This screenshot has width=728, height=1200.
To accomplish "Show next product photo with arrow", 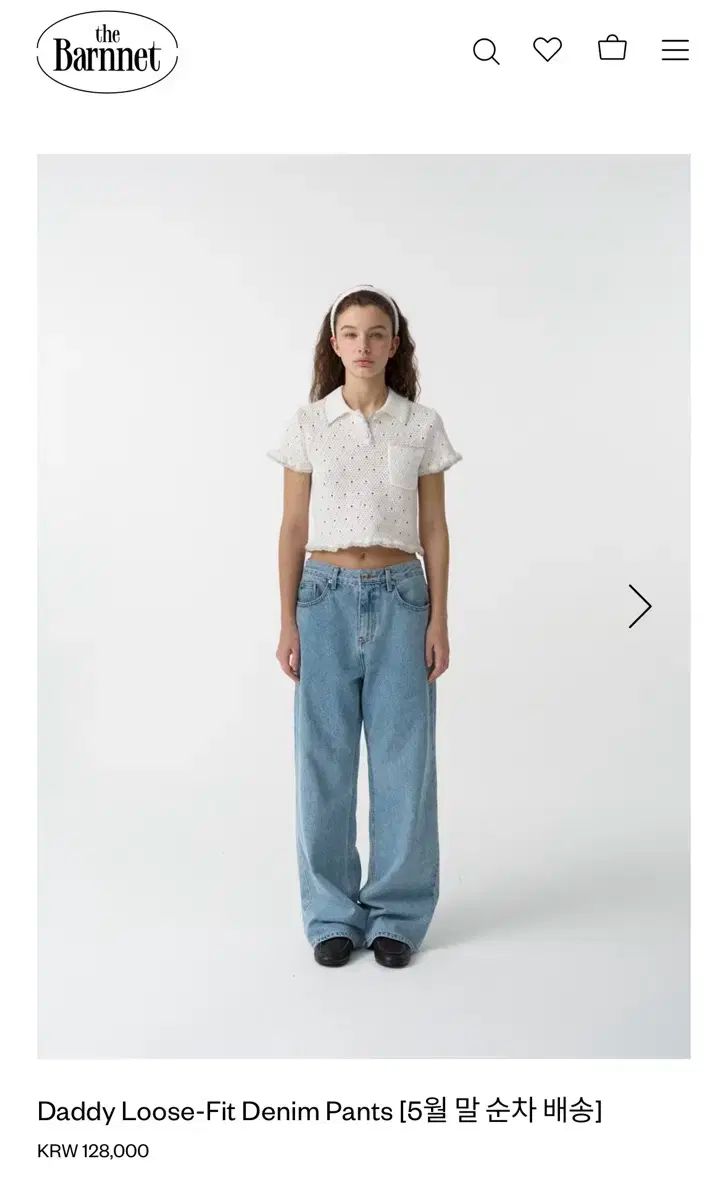I will [x=640, y=606].
